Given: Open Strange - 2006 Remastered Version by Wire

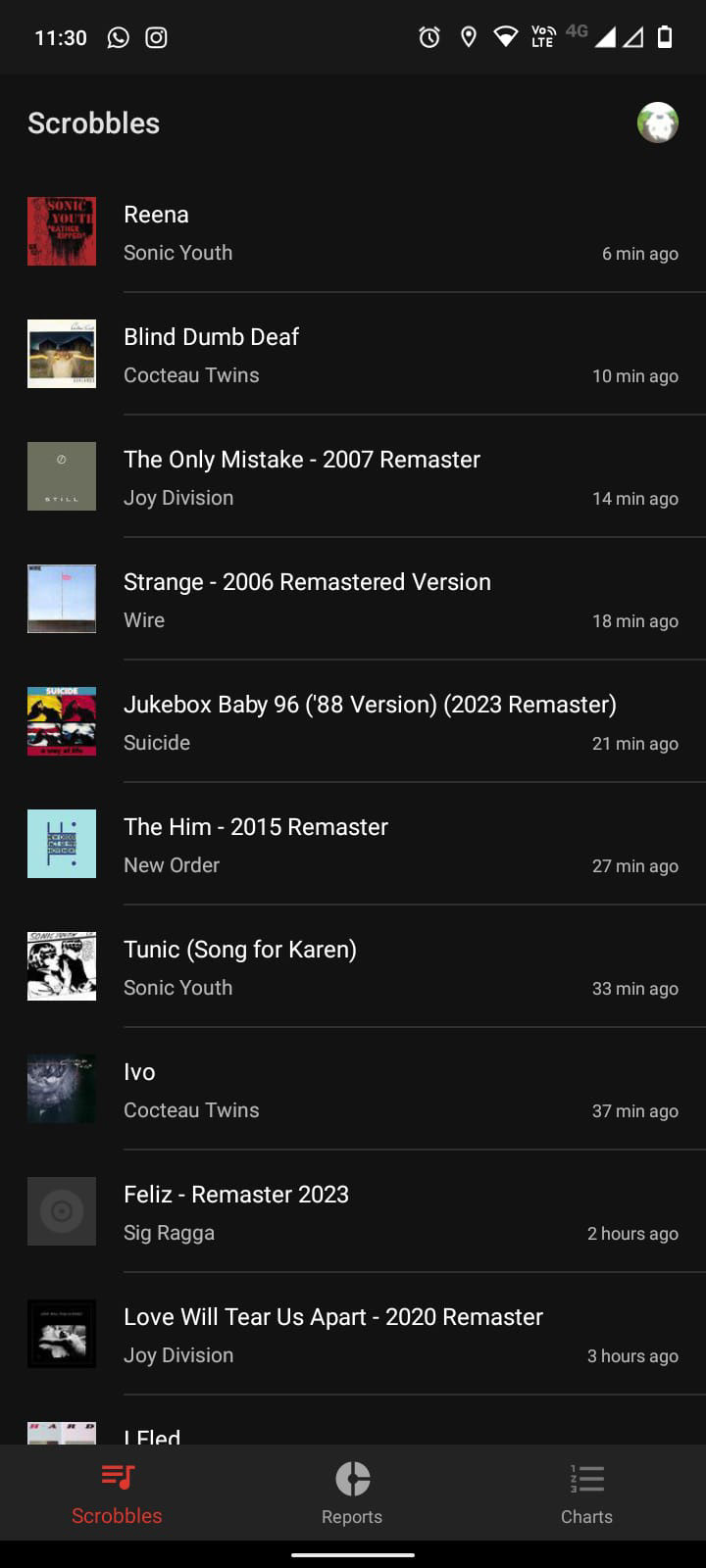Looking at the screenshot, I should coord(353,600).
